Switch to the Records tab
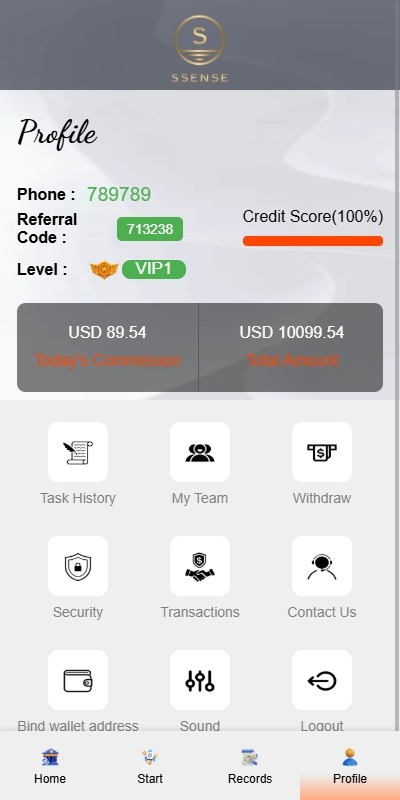 (x=250, y=766)
